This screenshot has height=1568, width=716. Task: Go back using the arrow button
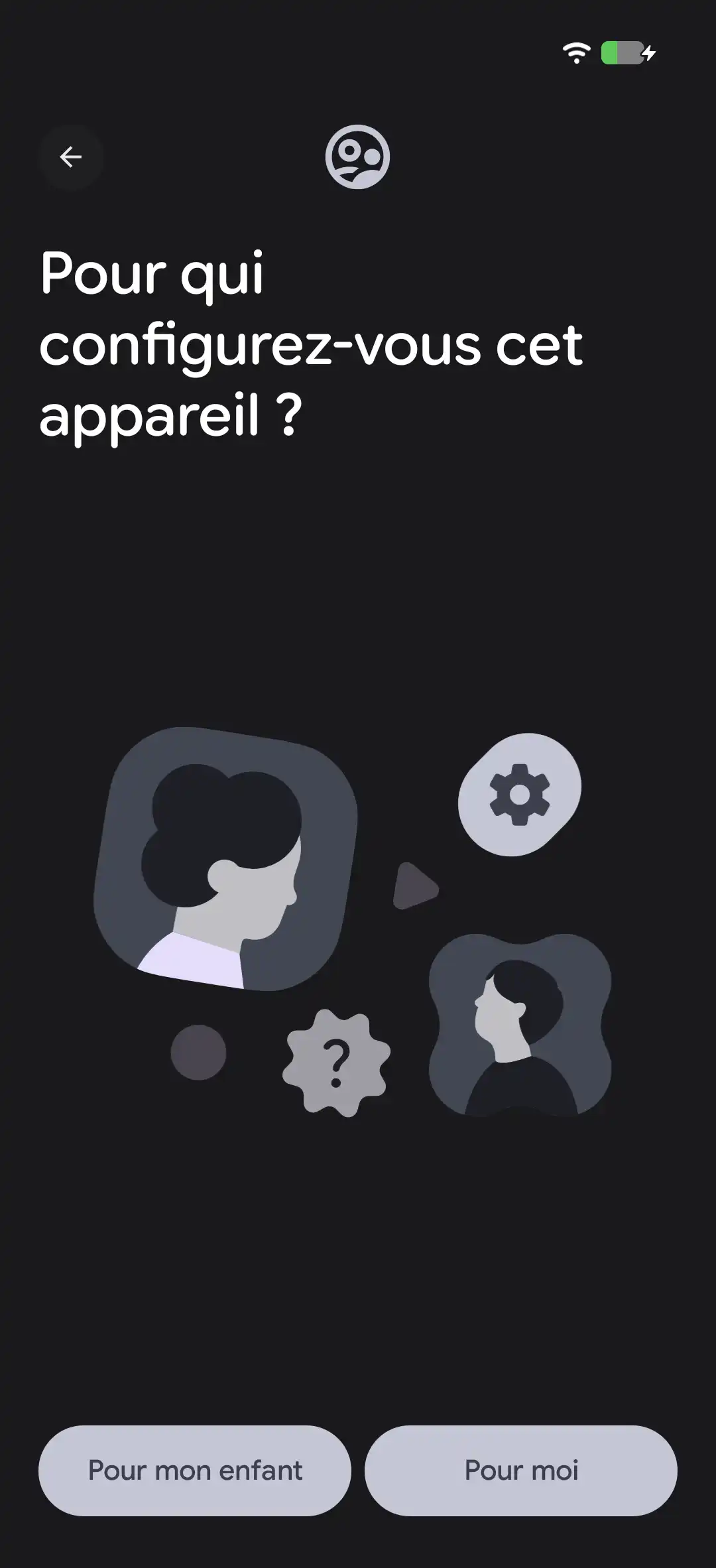[x=71, y=157]
